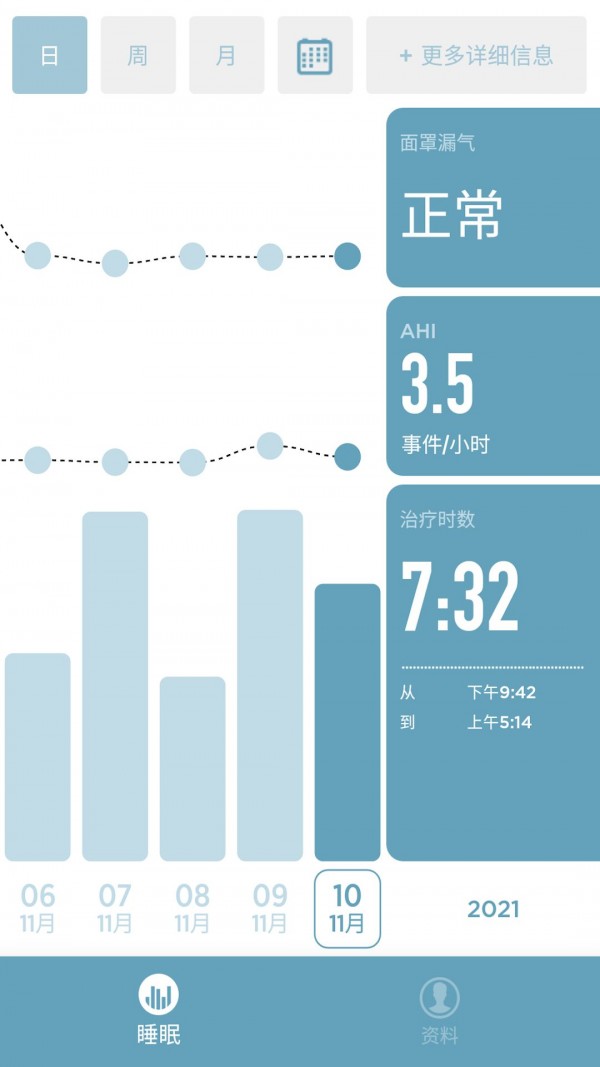The width and height of the screenshot is (600, 1067).
Task: Switch to the 睡眠 sleep tab
Action: tap(159, 1011)
